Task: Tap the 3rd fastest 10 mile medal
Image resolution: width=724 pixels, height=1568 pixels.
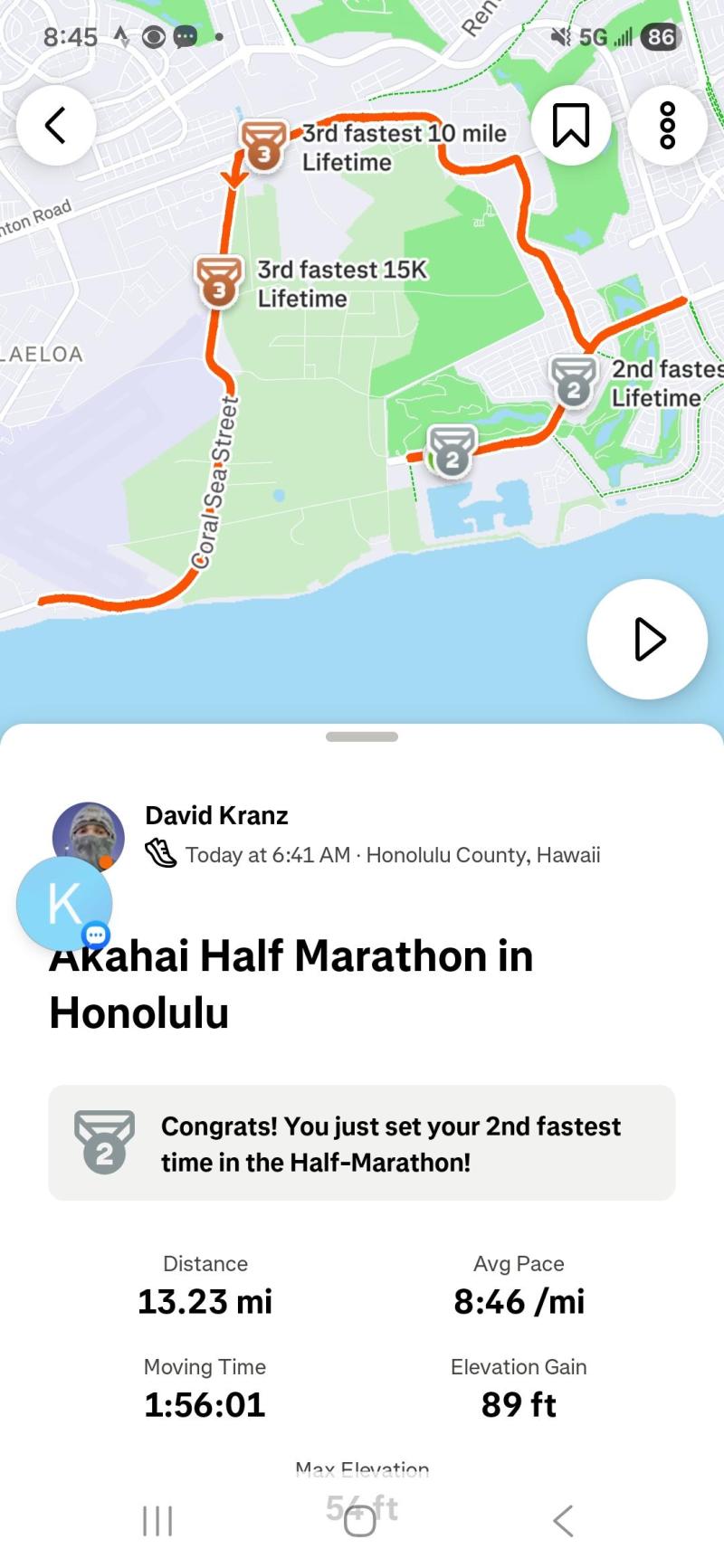Action: (x=263, y=145)
